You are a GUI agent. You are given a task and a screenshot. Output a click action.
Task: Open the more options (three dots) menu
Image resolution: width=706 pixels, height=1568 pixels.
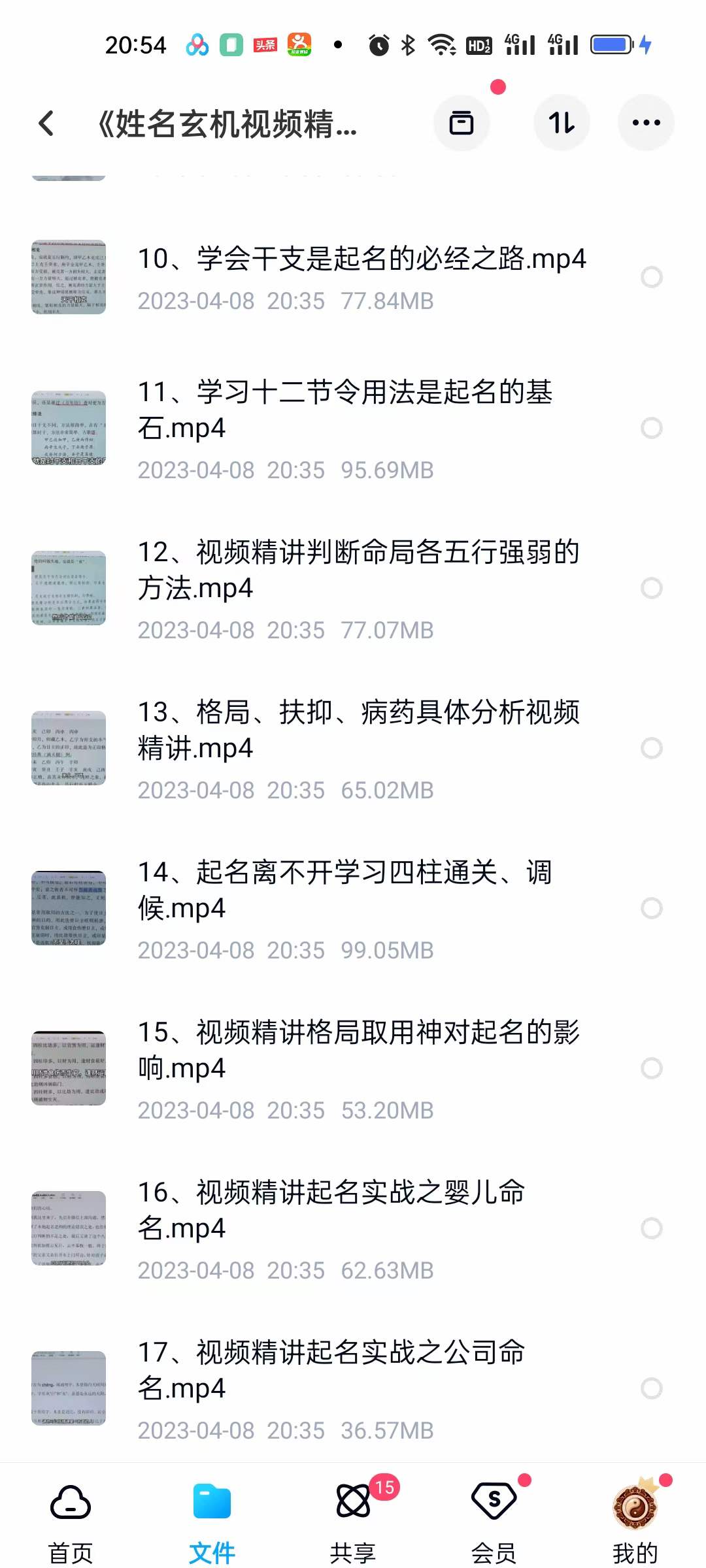coord(646,122)
